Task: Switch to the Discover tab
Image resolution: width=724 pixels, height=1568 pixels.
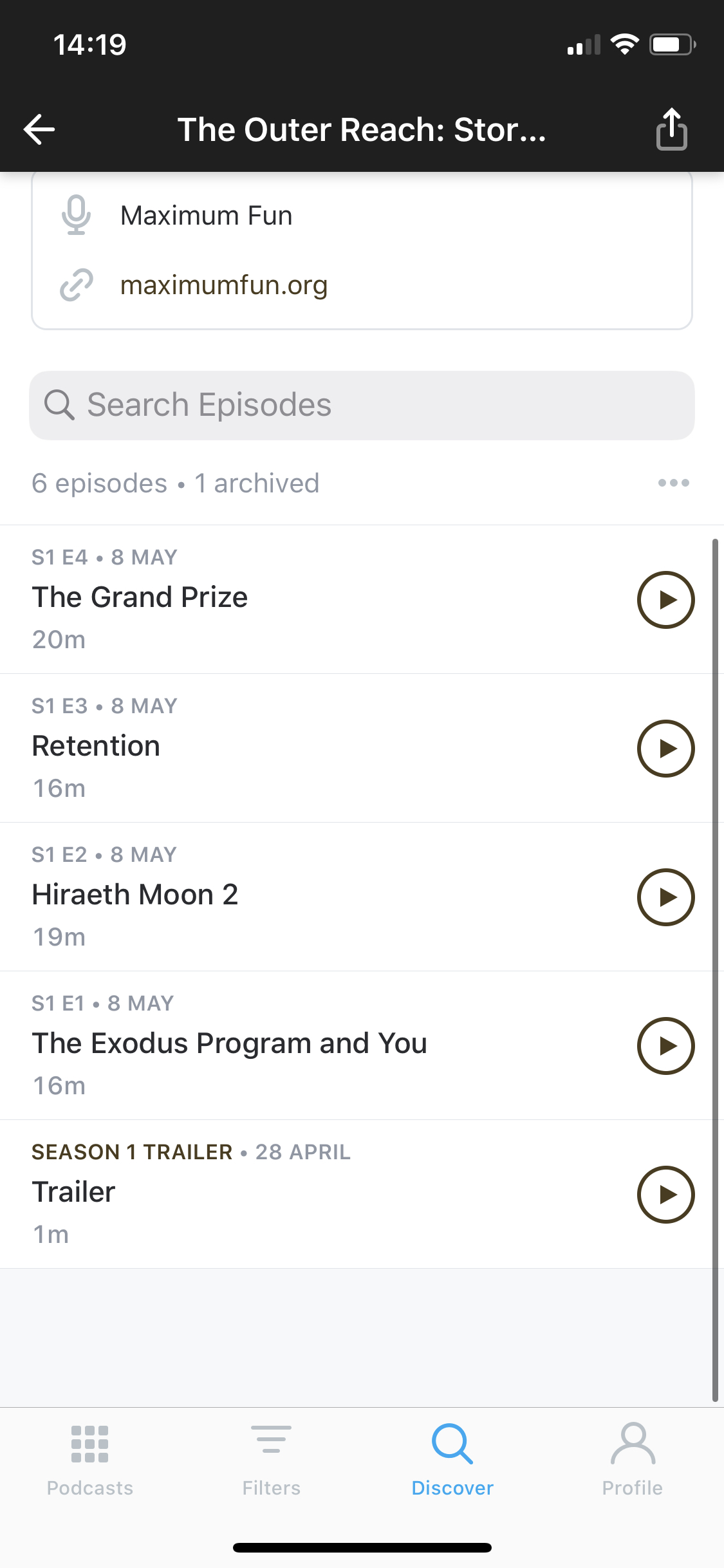Action: pos(452,1460)
